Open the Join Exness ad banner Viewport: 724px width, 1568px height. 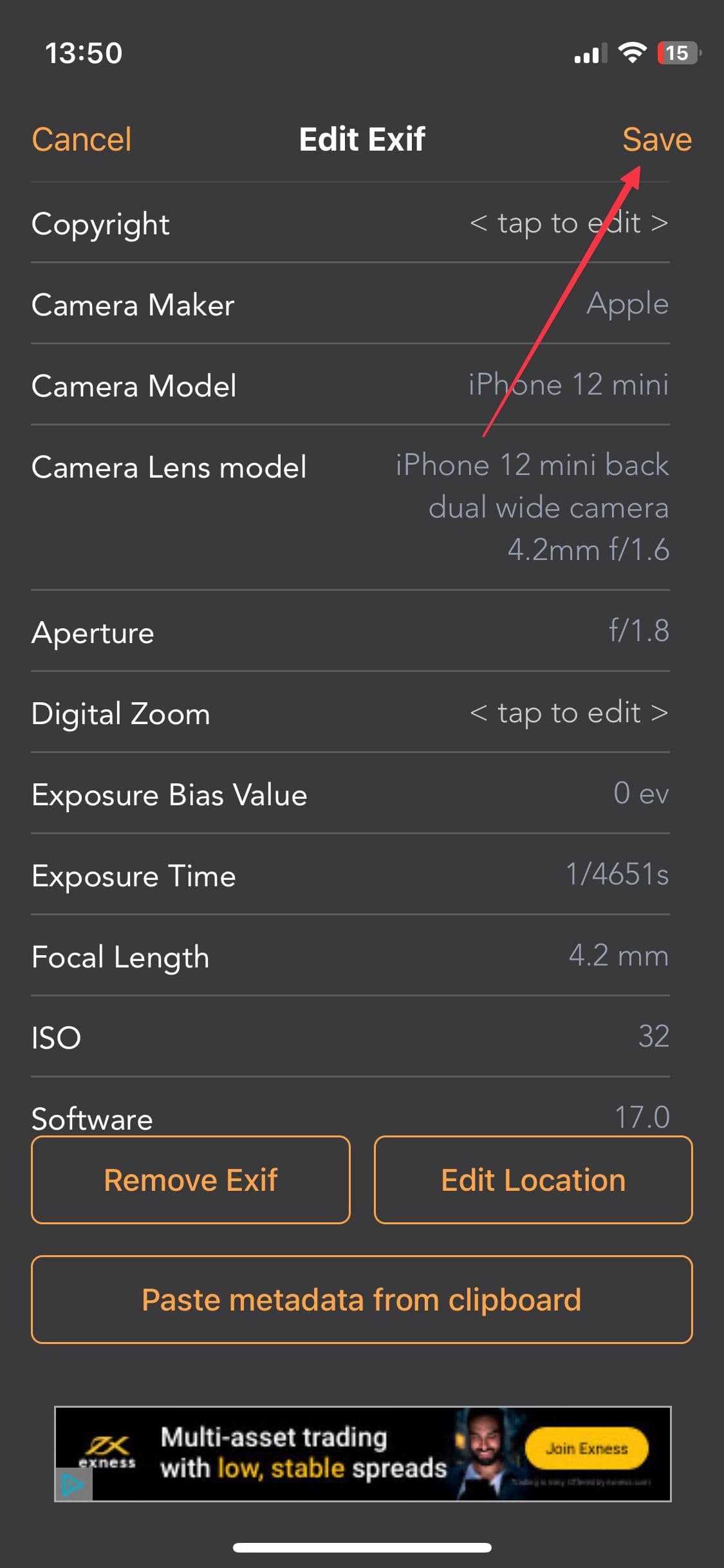point(586,1448)
